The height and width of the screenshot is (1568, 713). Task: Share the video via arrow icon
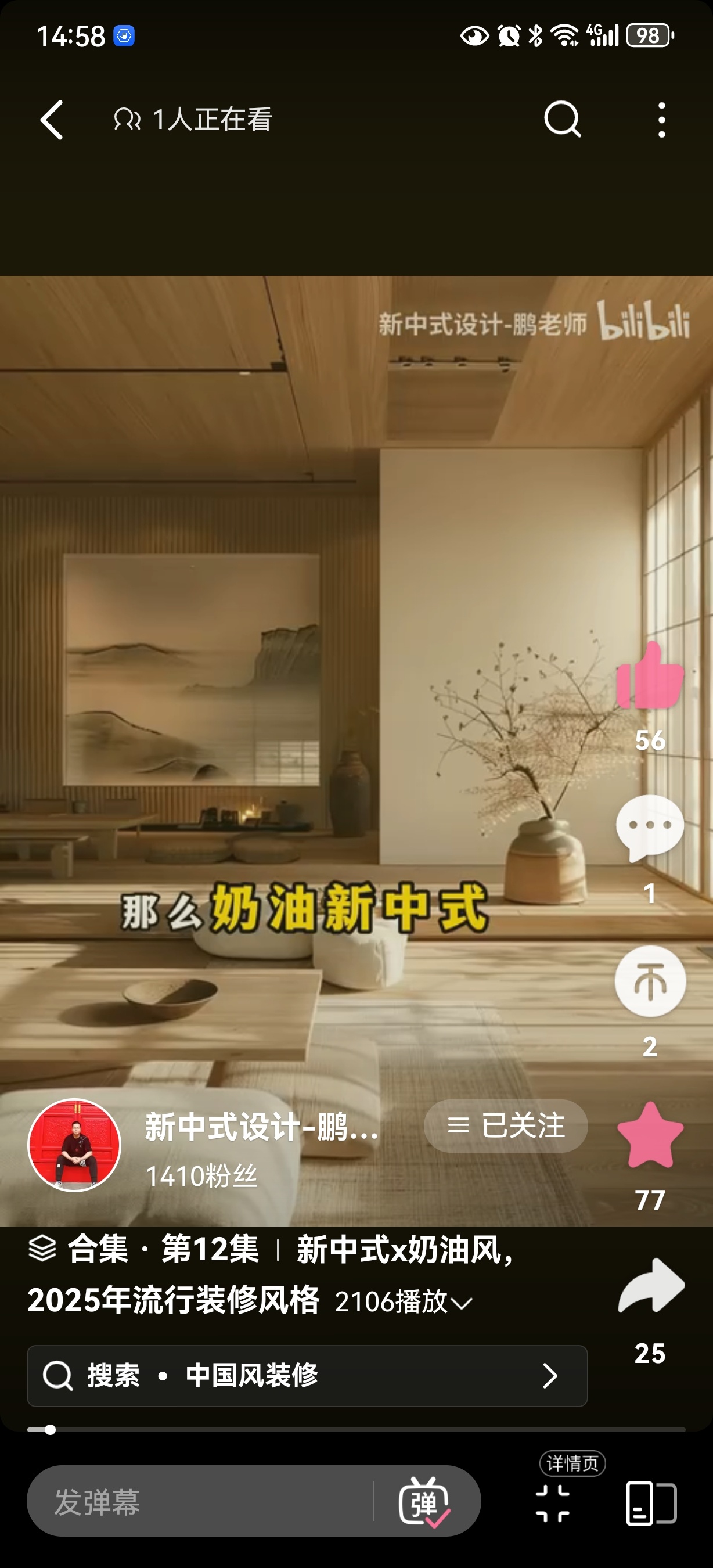(x=650, y=1287)
